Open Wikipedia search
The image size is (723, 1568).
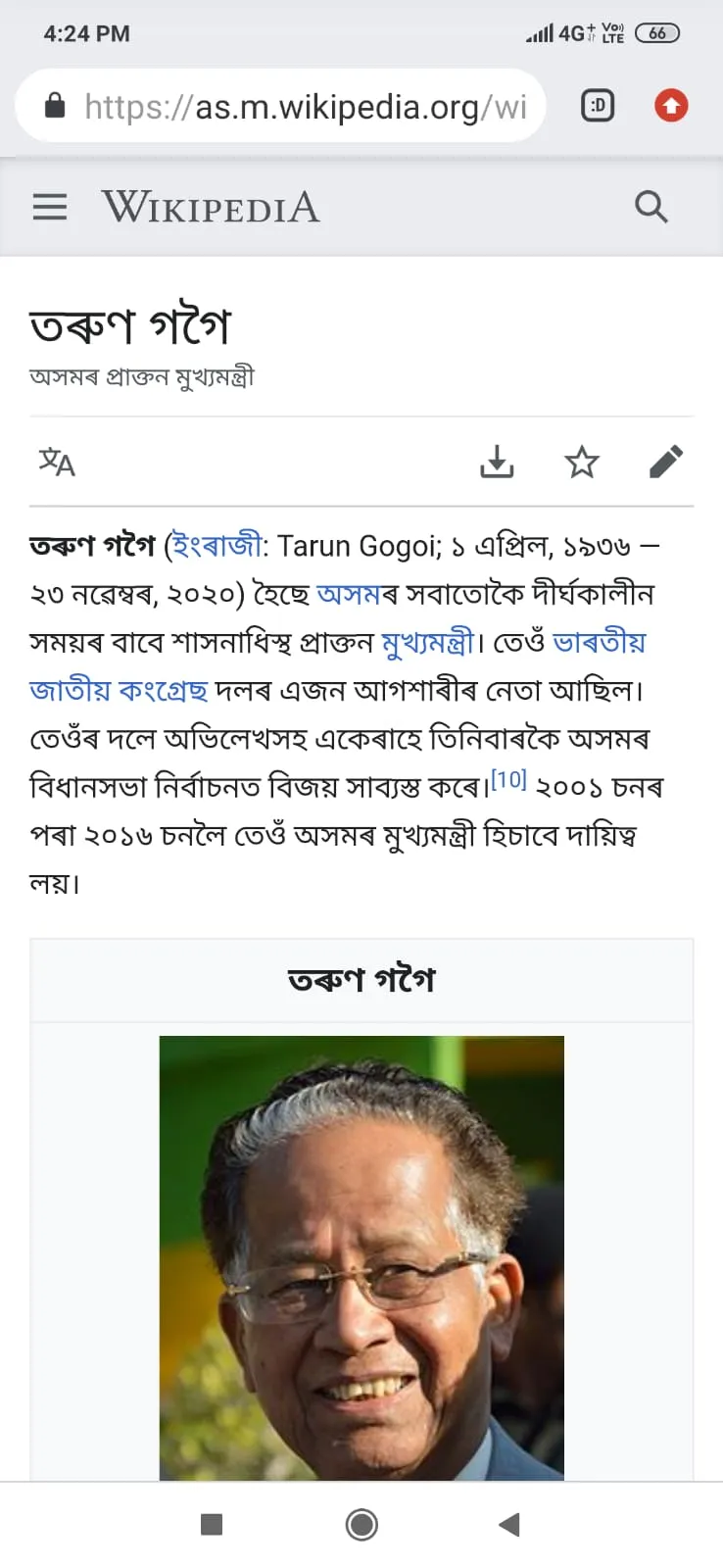point(651,207)
